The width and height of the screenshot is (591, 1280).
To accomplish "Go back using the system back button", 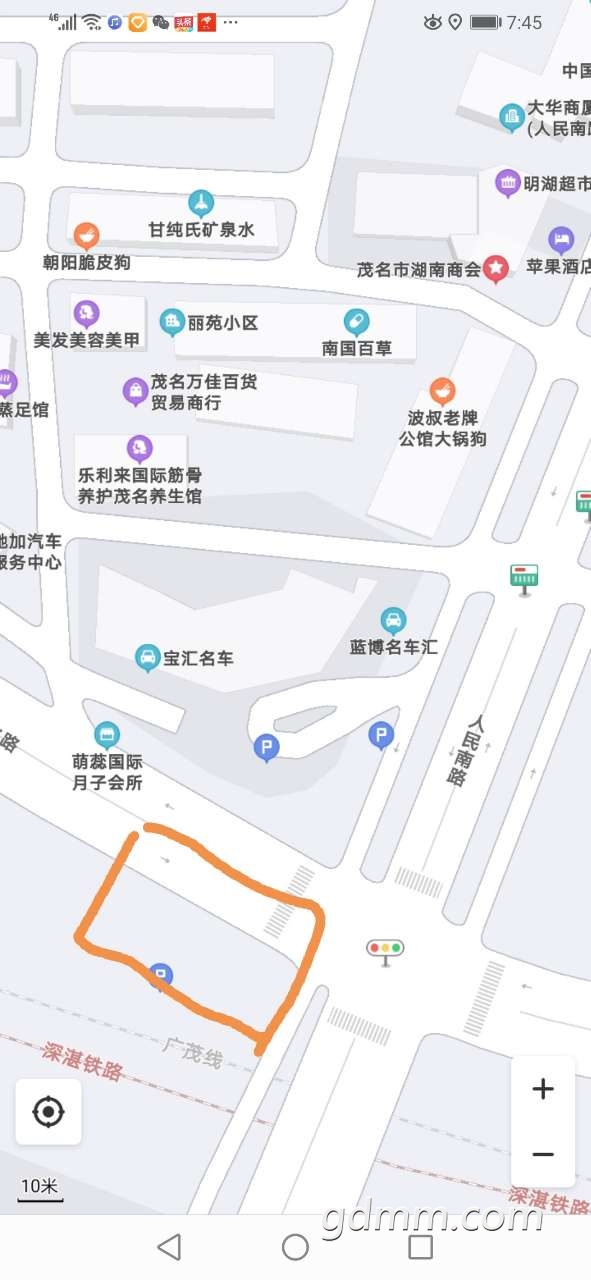I will pyautogui.click(x=170, y=1246).
